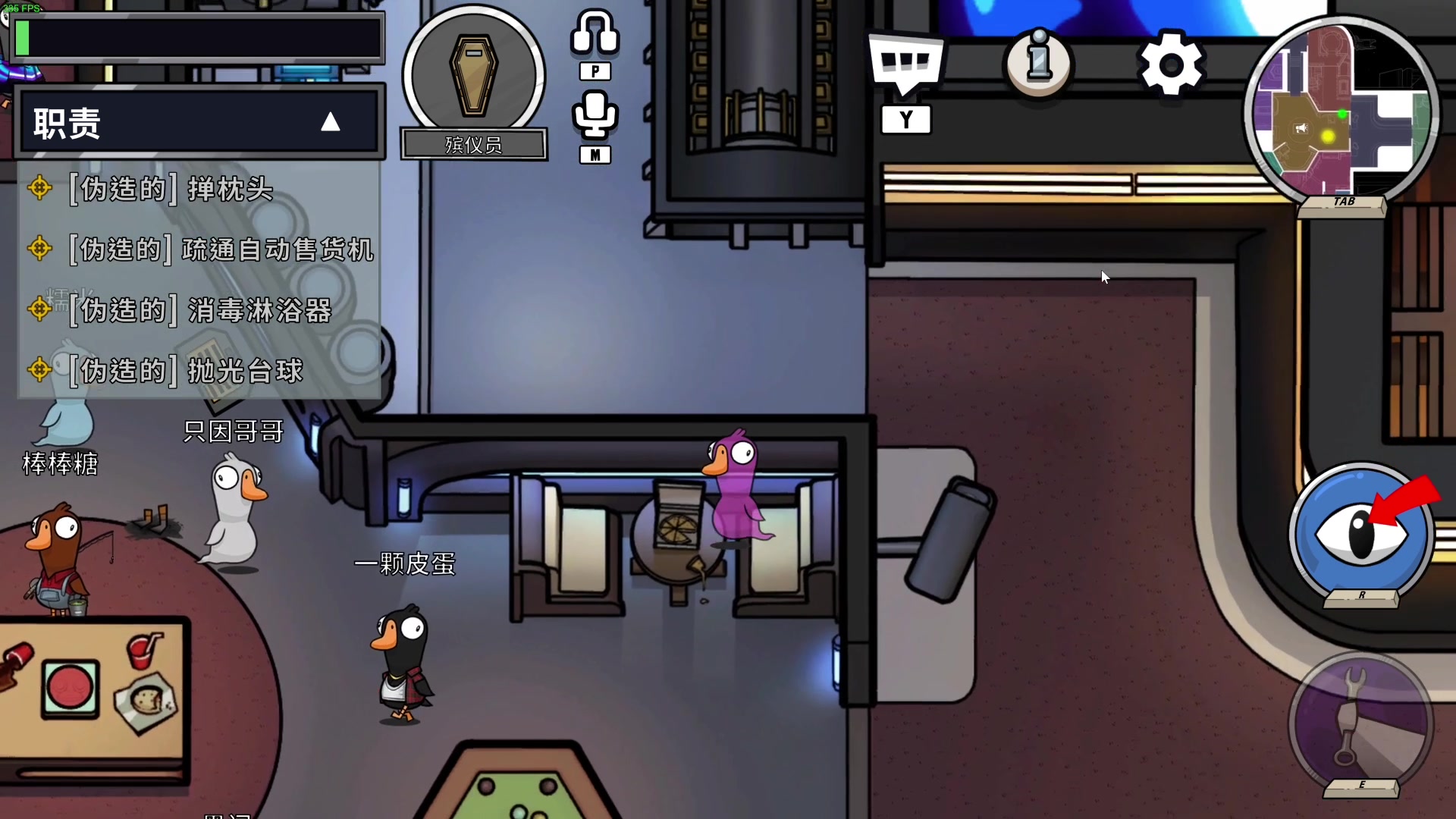
Task: Expand the minimap
Action: [1341, 111]
